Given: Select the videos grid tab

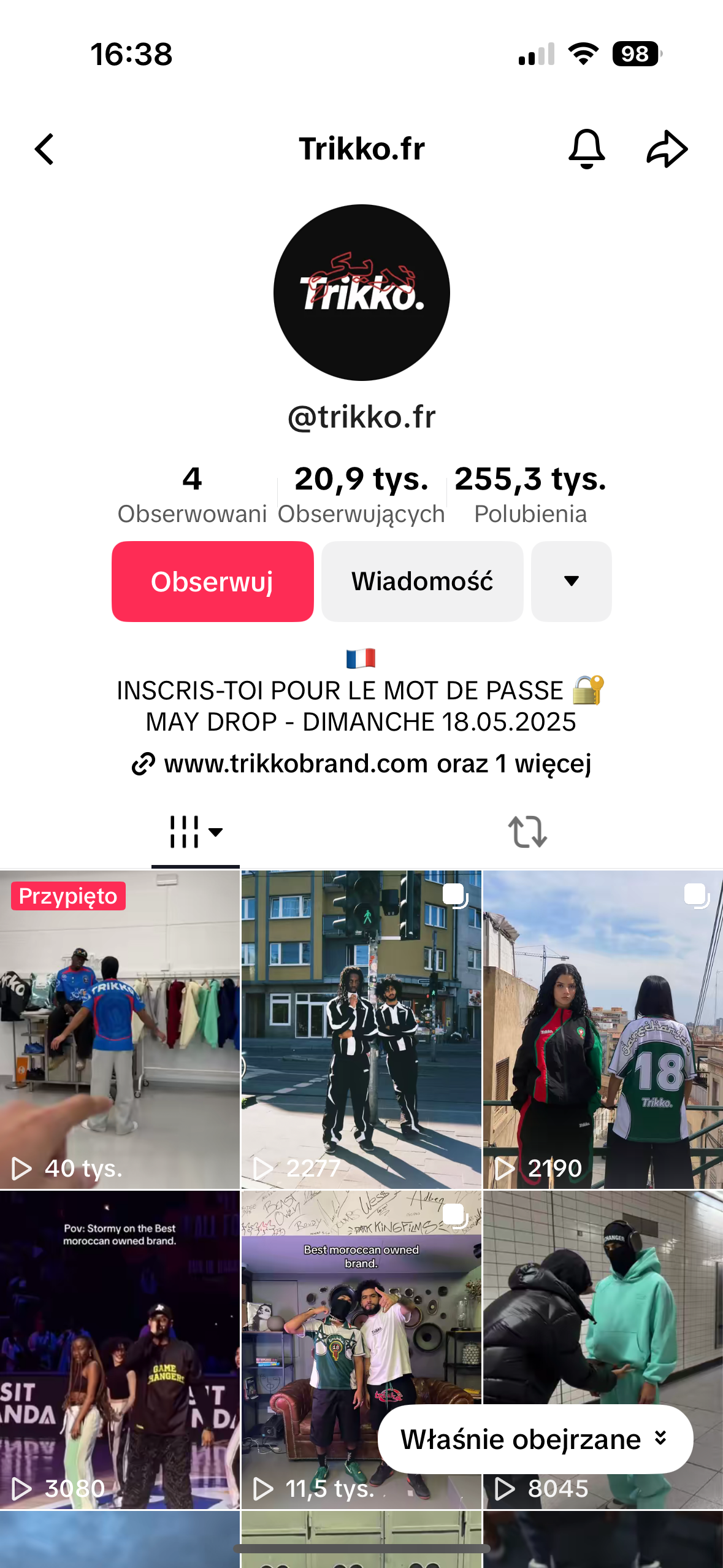Looking at the screenshot, I should tap(195, 832).
